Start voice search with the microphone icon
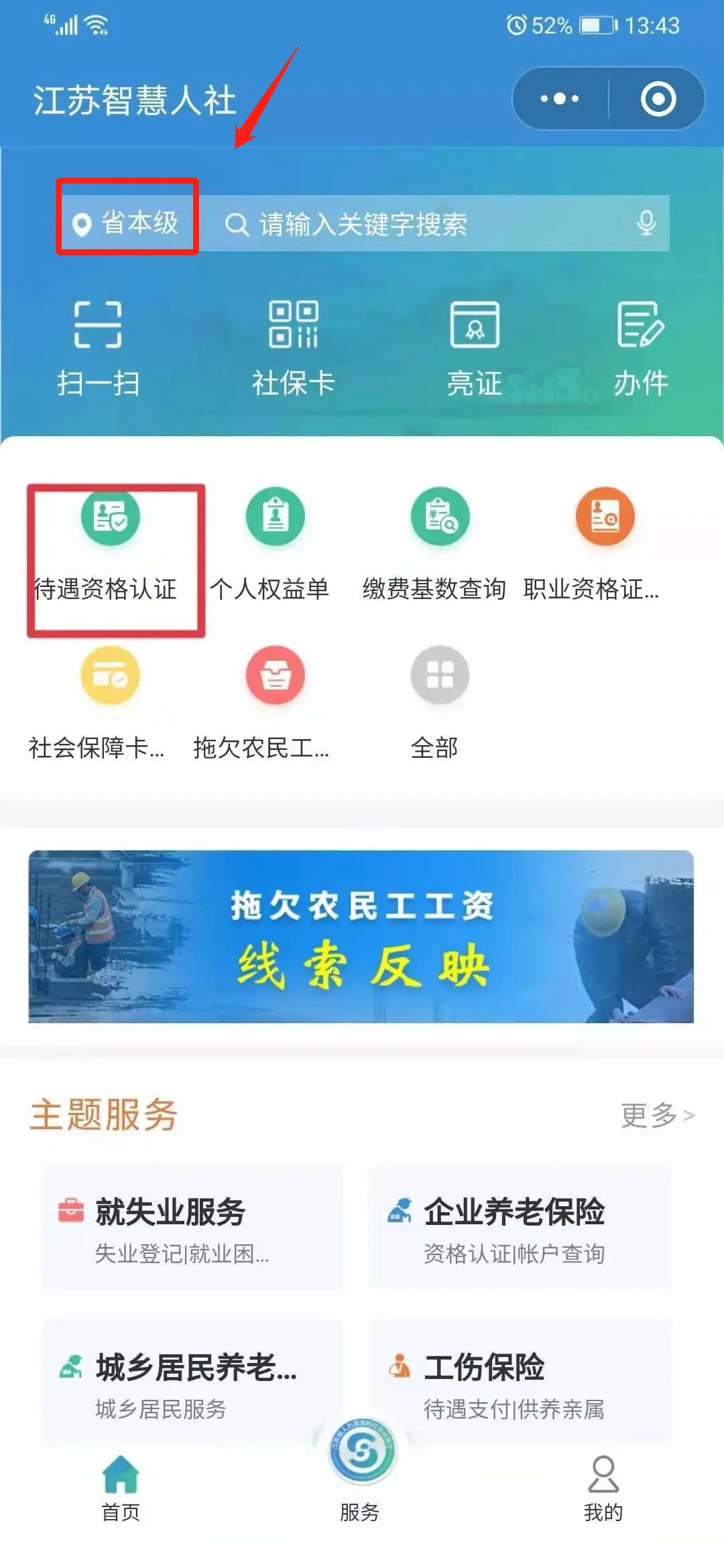 coord(646,223)
